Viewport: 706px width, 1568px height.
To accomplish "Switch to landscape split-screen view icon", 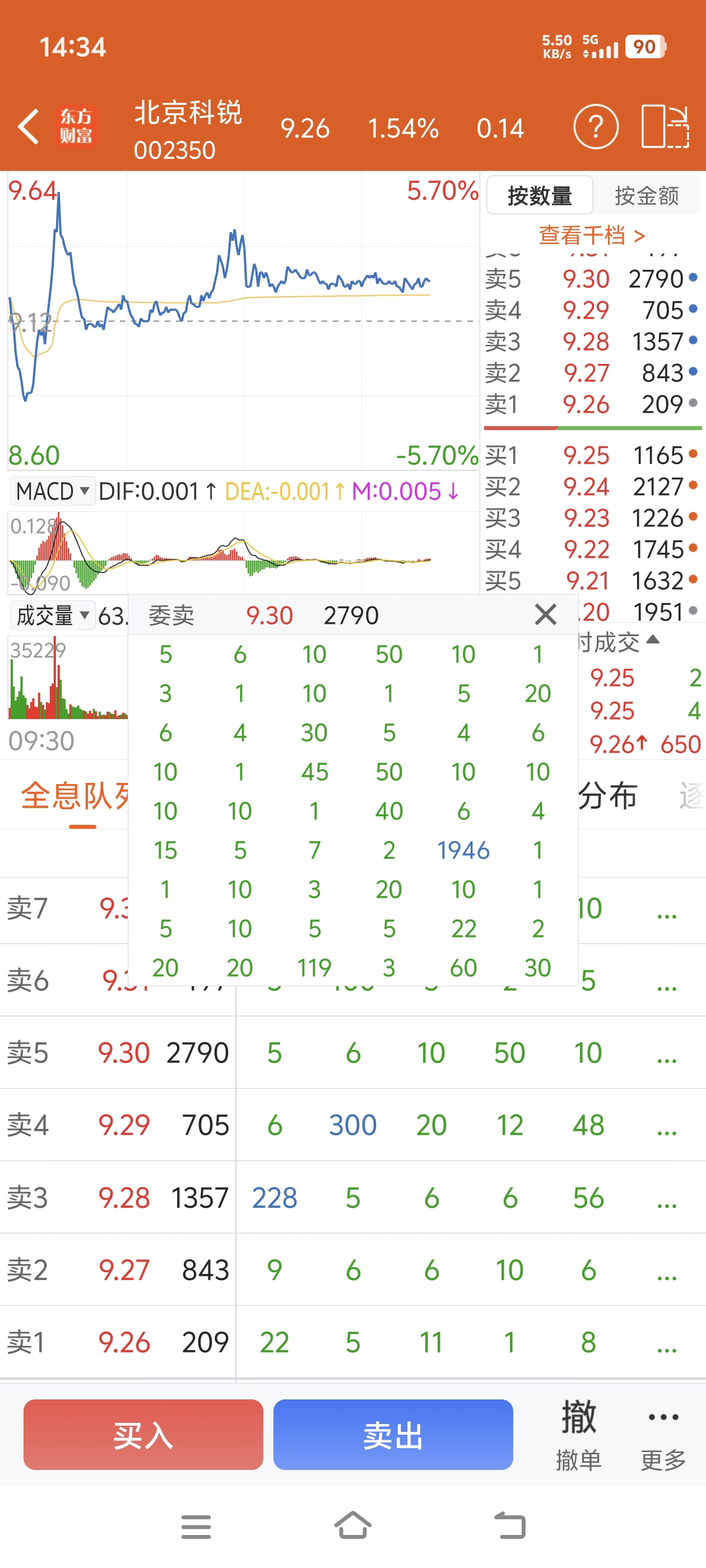I will [665, 127].
